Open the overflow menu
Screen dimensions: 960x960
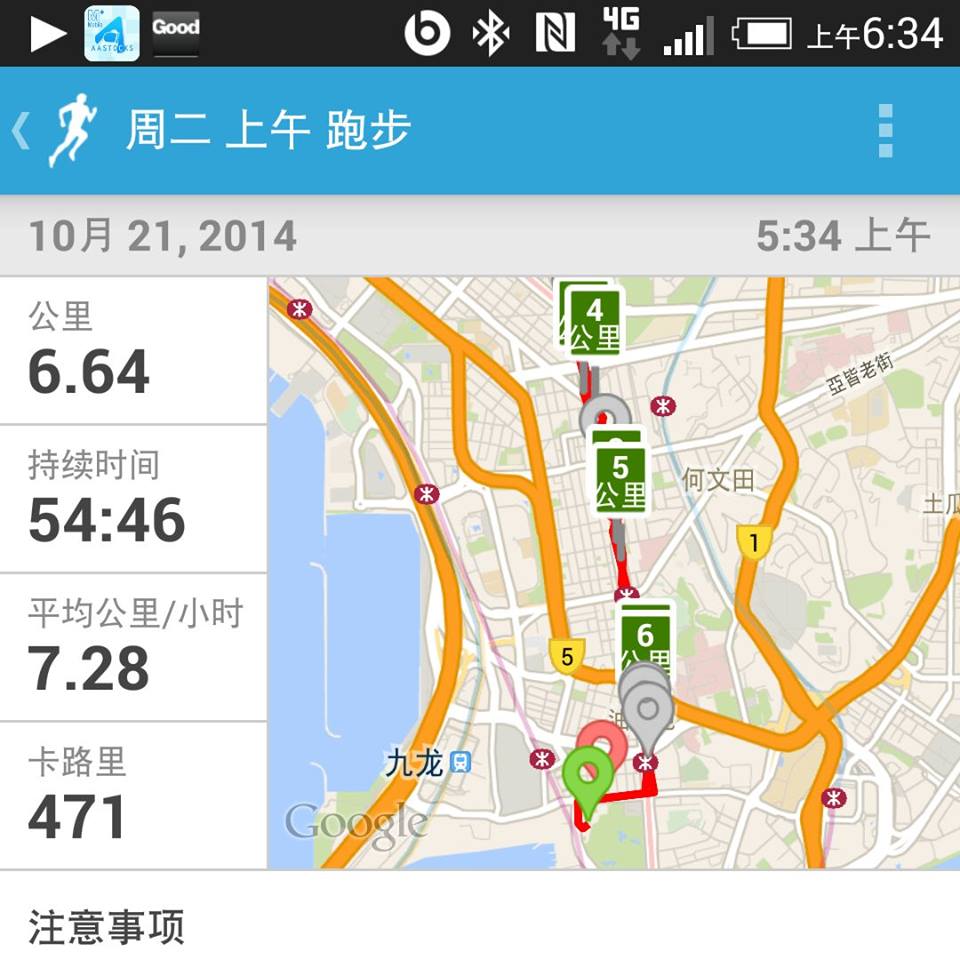tap(885, 131)
